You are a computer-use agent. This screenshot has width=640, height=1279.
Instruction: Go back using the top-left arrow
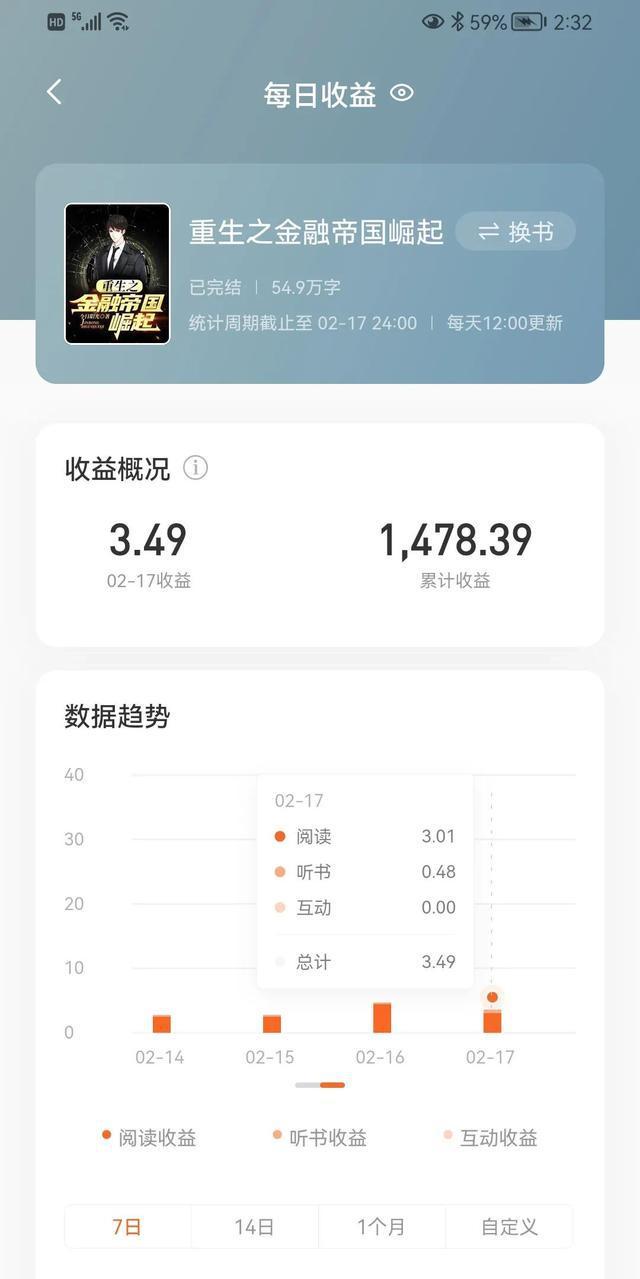(x=54, y=93)
